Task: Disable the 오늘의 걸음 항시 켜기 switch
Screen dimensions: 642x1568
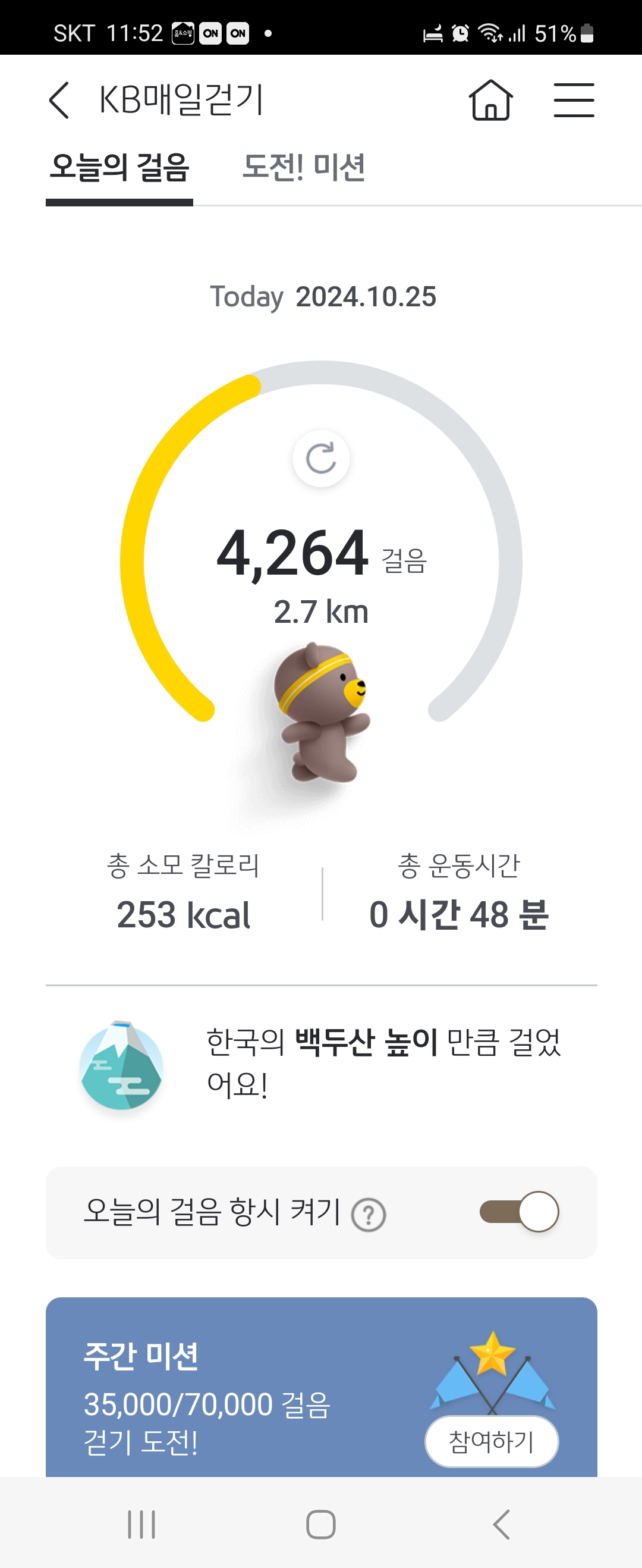Action: tap(518, 1211)
